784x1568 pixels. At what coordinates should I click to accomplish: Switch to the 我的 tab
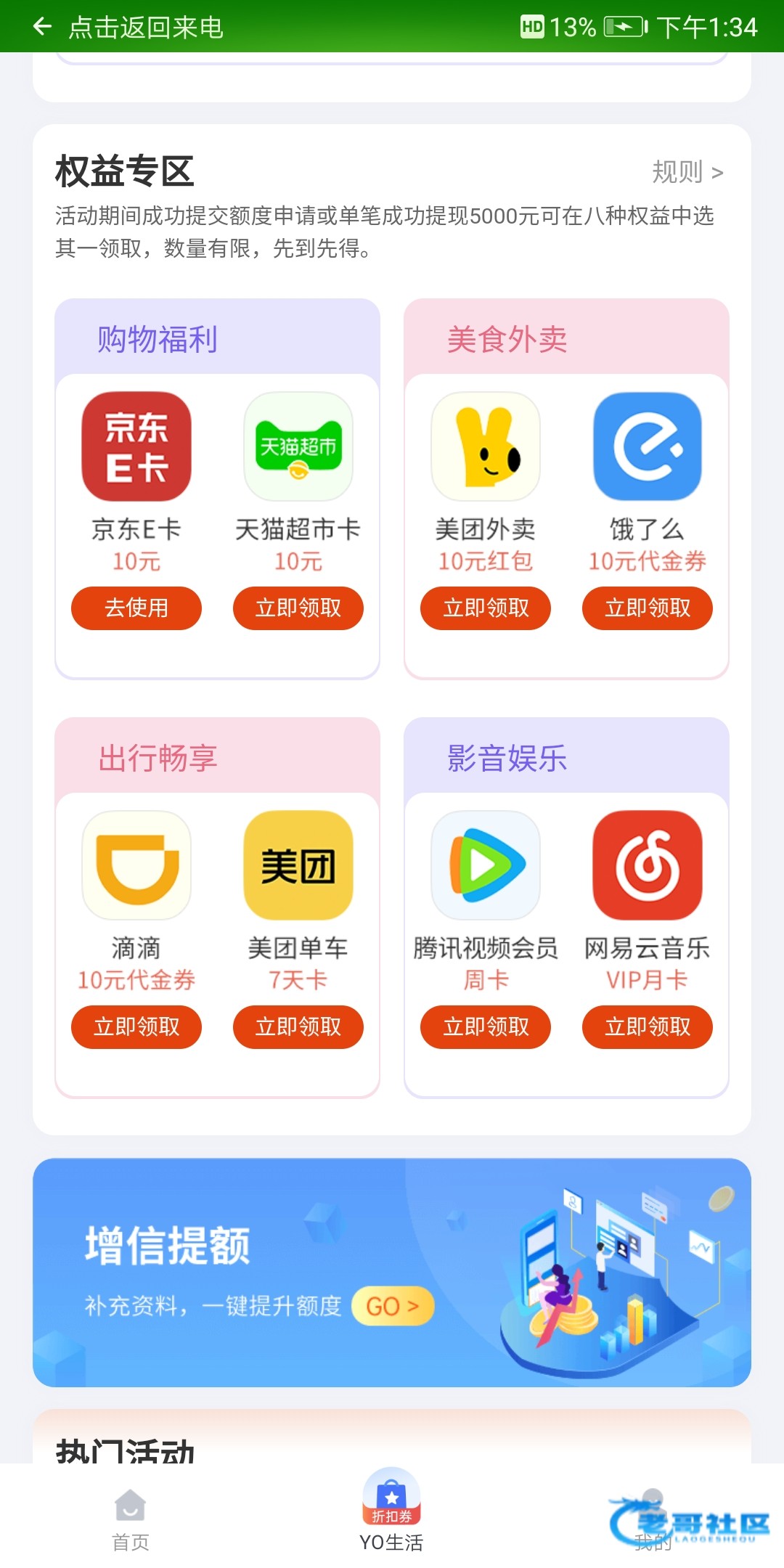(x=653, y=1519)
